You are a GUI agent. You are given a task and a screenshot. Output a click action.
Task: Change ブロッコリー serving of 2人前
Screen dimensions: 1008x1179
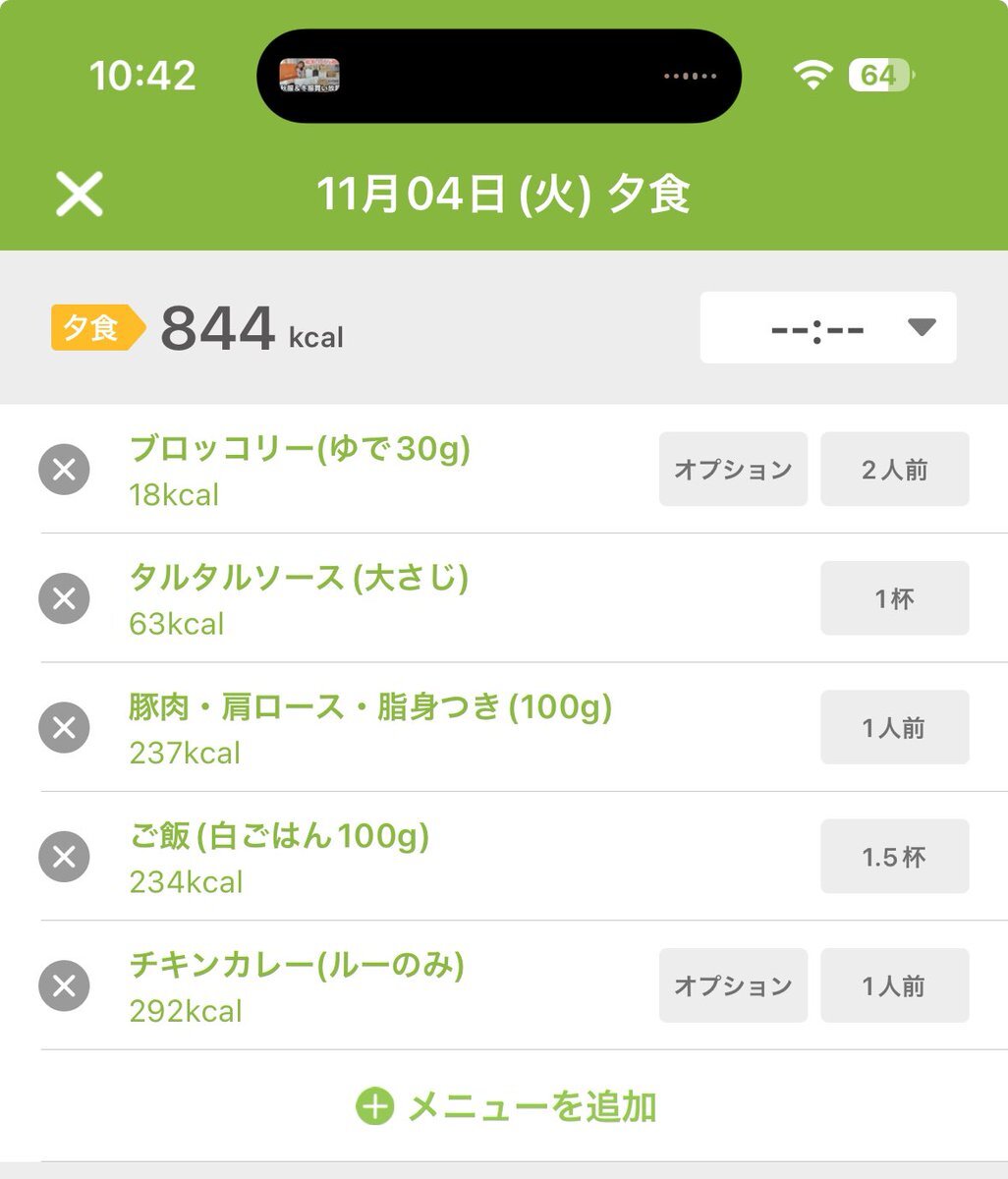point(894,470)
